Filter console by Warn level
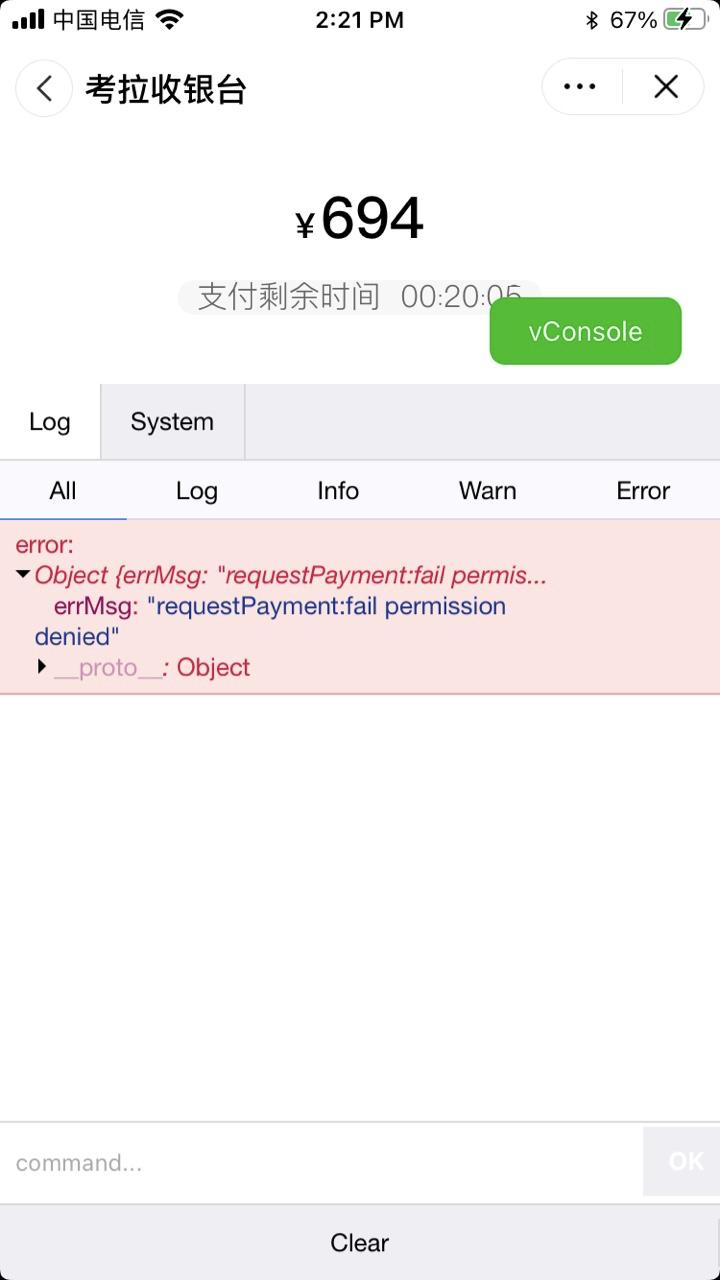Viewport: 720px width, 1280px height. [x=487, y=491]
